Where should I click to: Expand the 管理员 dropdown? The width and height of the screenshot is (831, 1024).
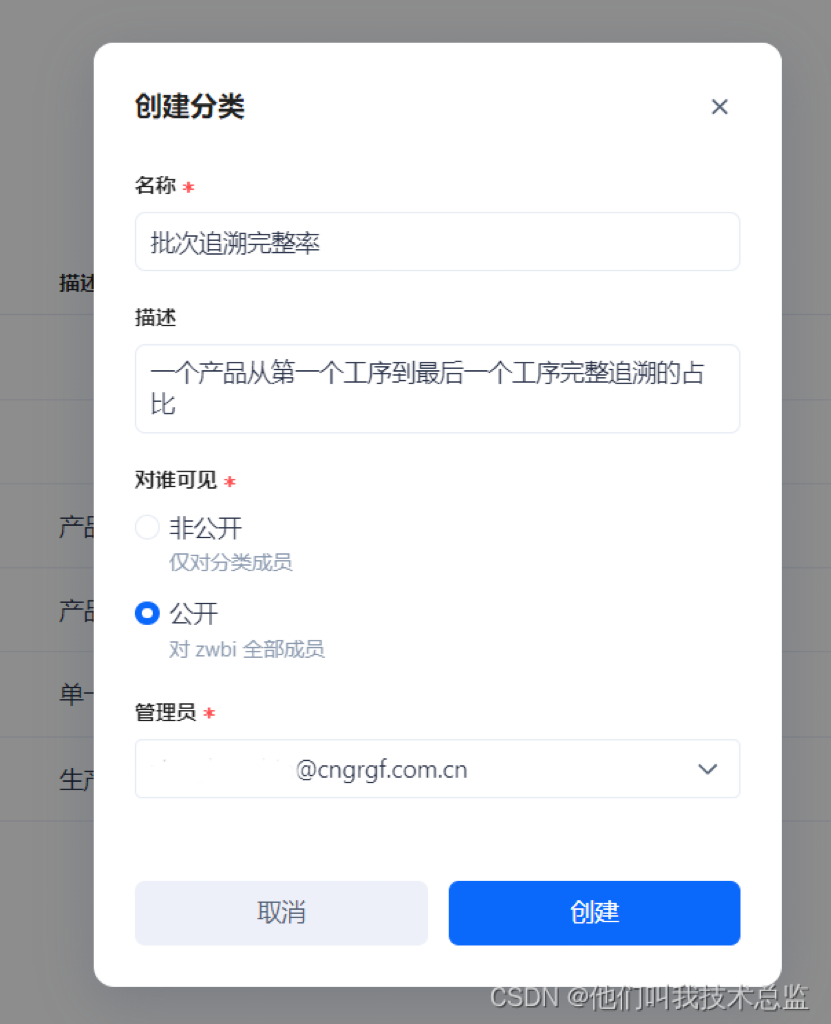tap(707, 769)
